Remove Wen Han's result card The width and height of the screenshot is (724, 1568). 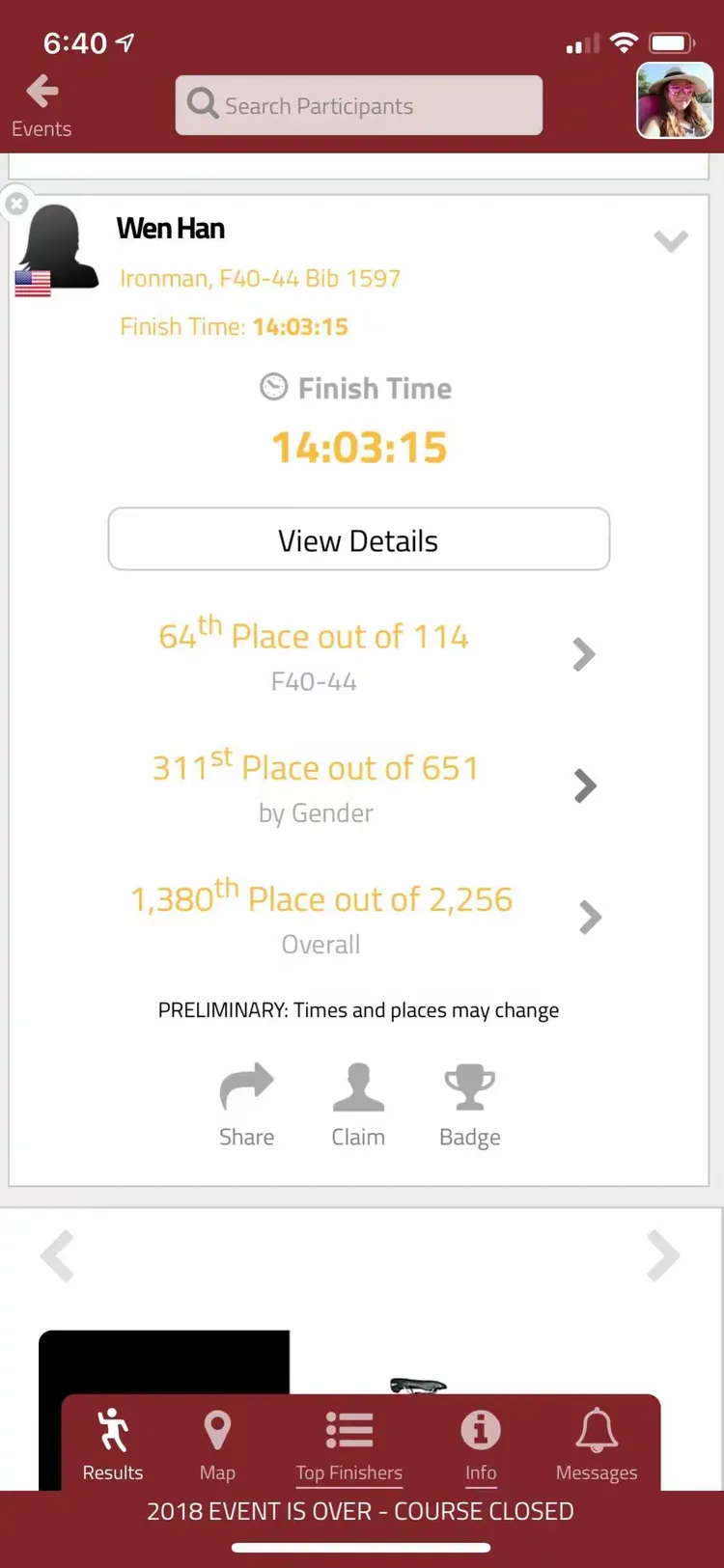(16, 204)
